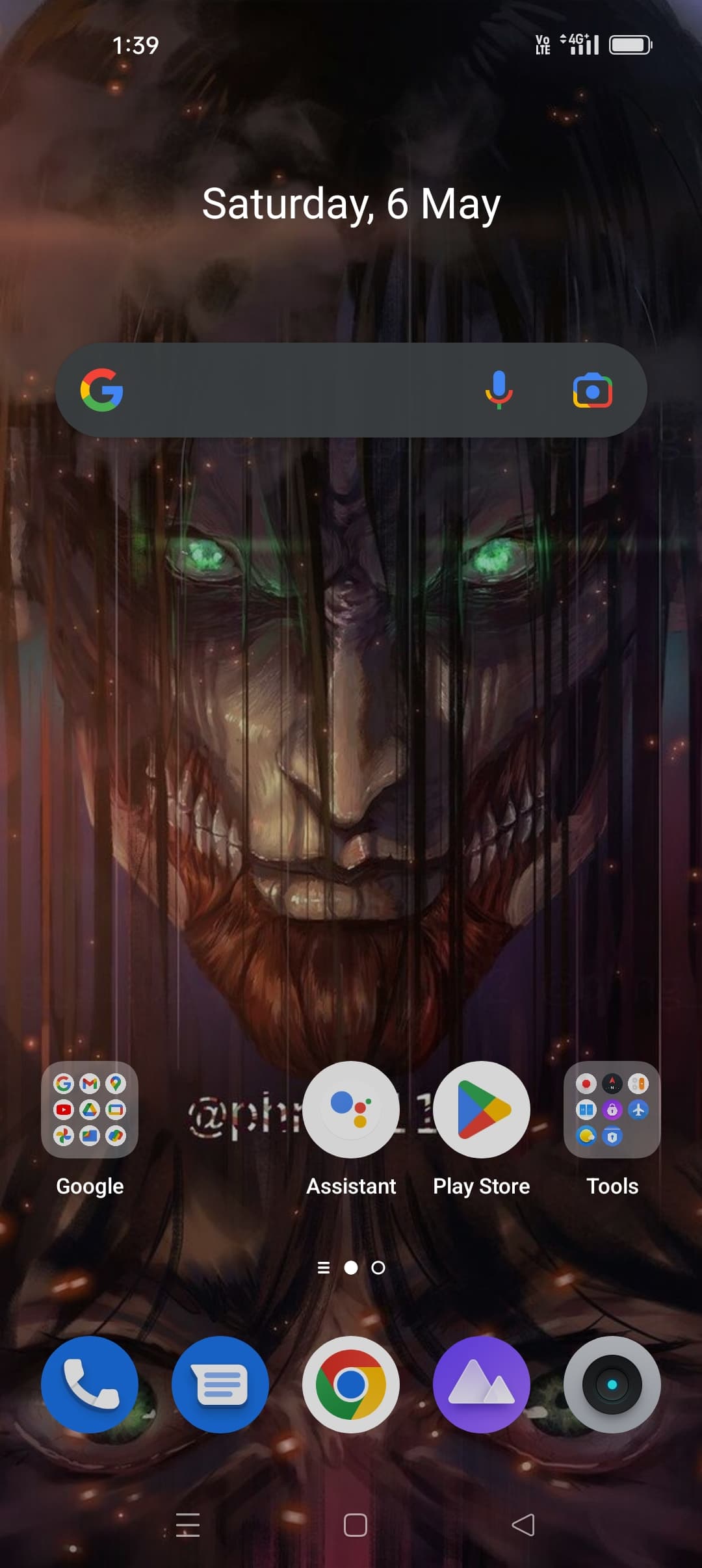The height and width of the screenshot is (1568, 702).
Task: Open recent apps from navigation bar
Action: coord(188,1525)
